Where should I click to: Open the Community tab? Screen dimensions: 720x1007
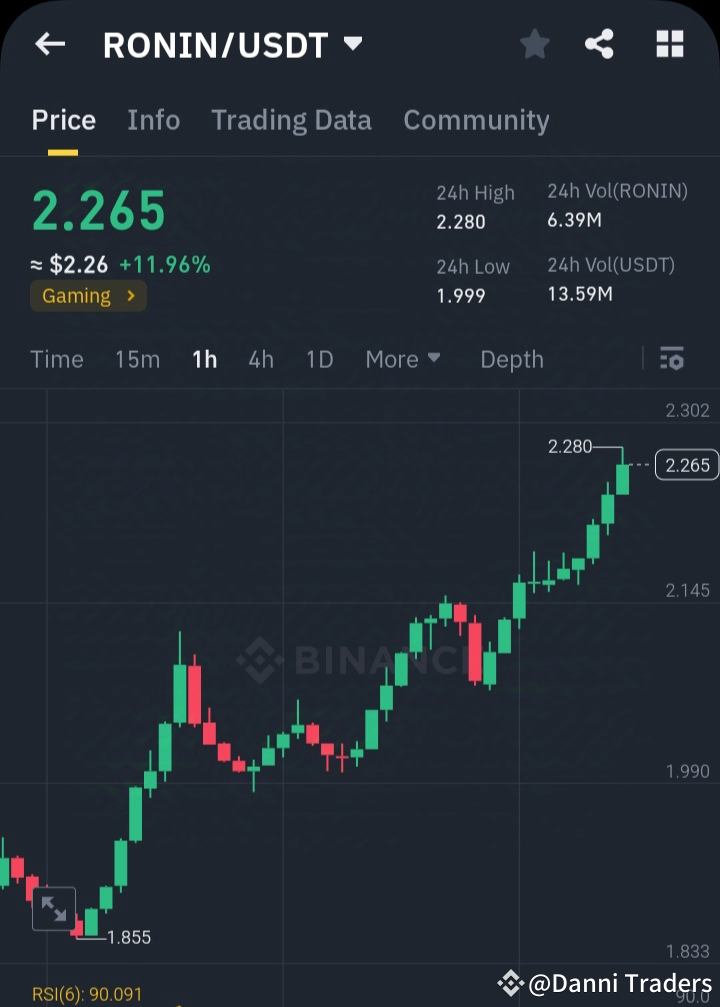[476, 119]
